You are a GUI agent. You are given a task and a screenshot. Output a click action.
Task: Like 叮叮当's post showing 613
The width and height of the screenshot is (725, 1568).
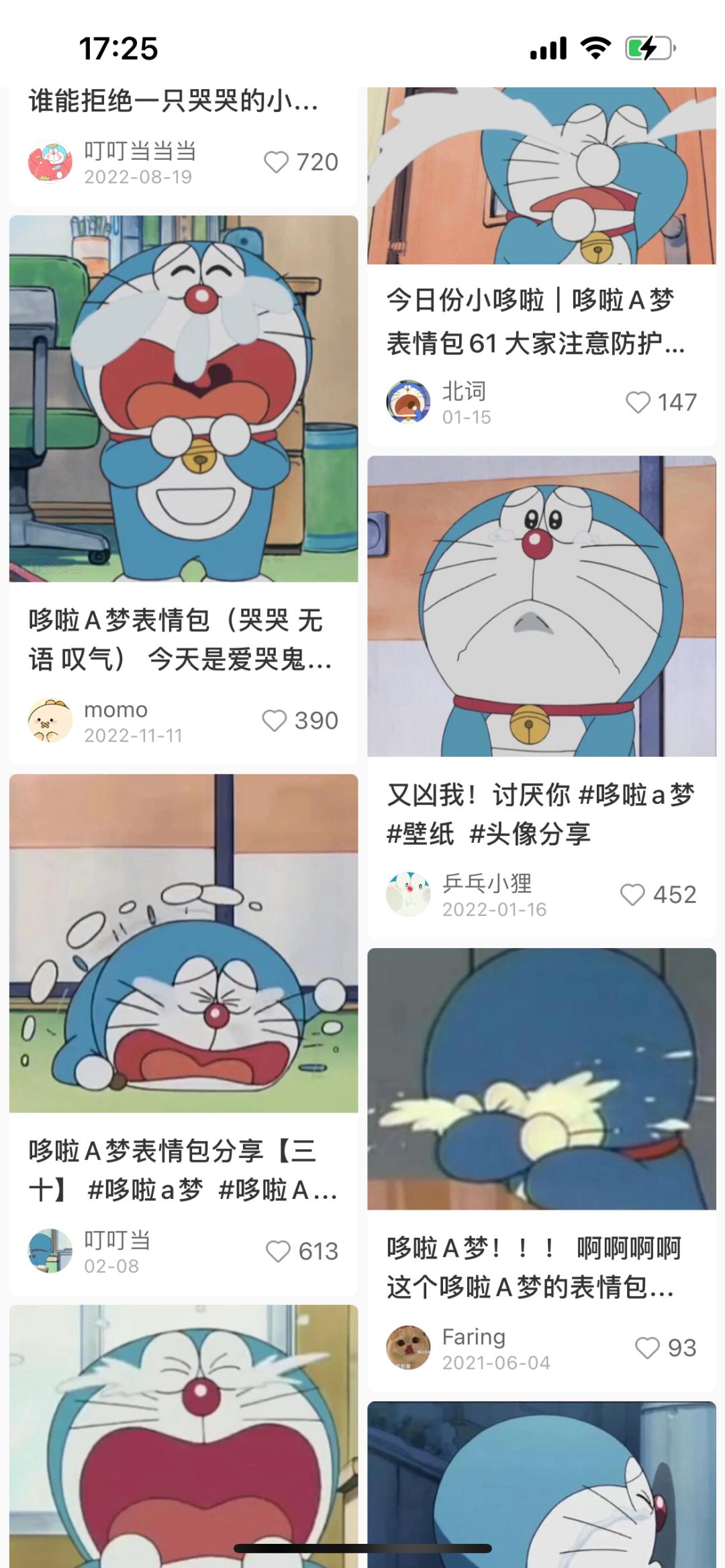(277, 1251)
